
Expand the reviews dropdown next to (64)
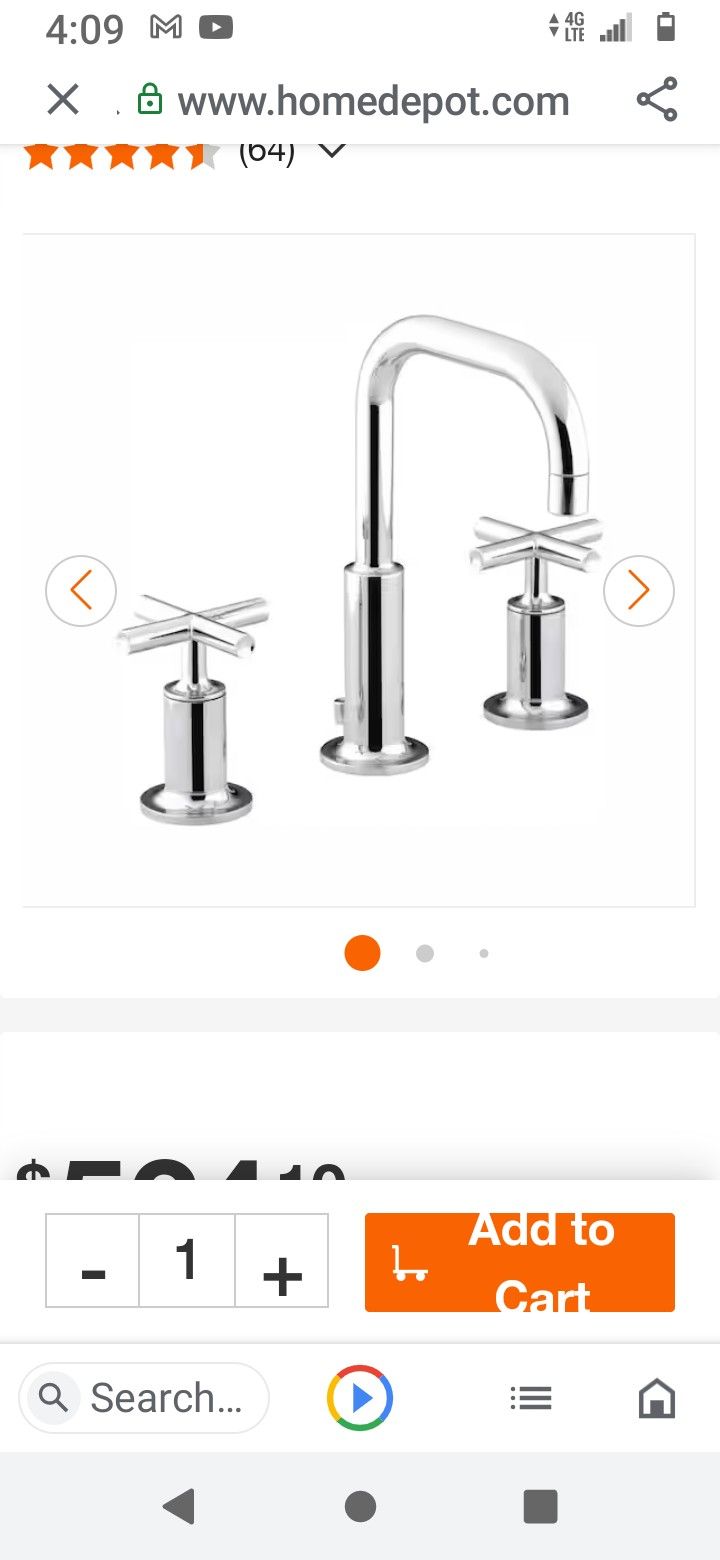[331, 150]
